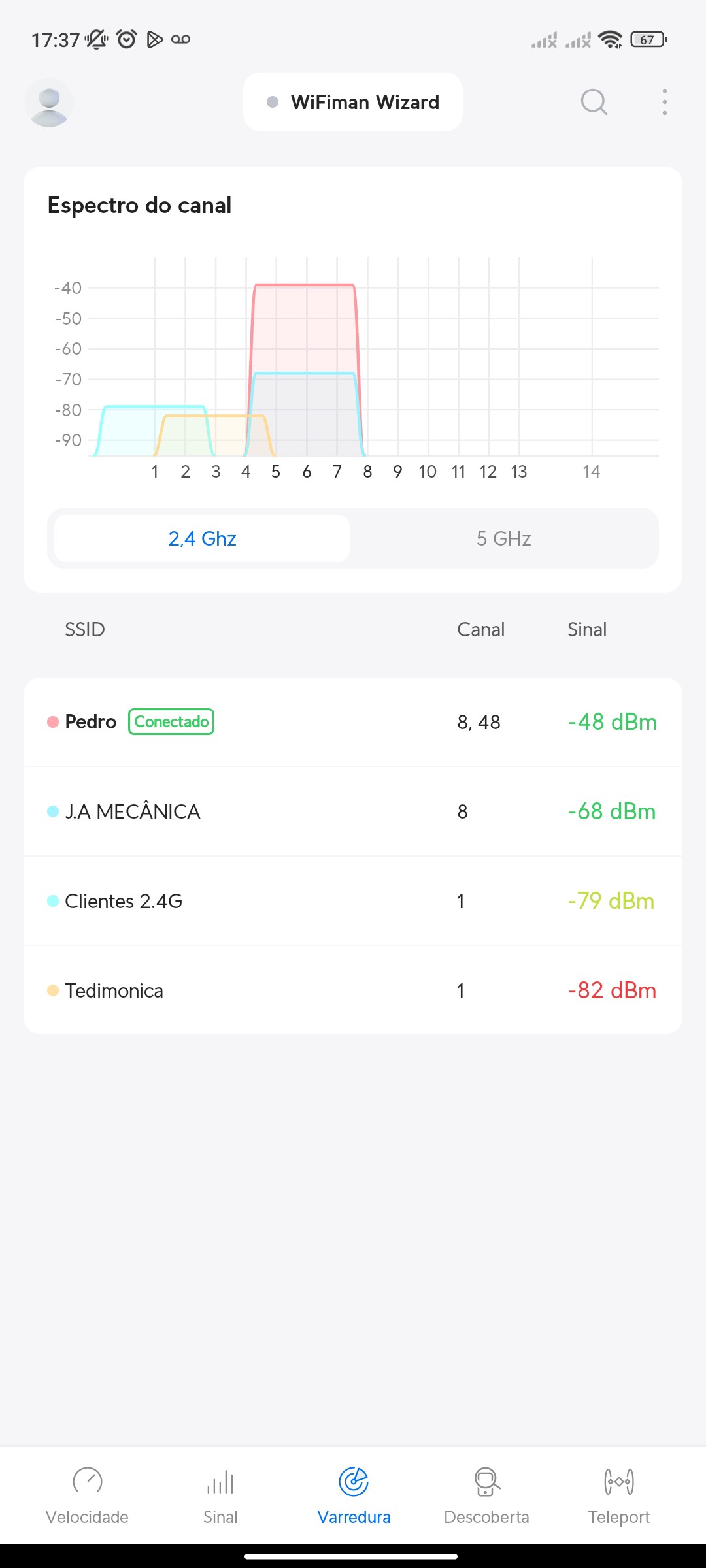Select the 2,4 Ghz band

pos(202,538)
